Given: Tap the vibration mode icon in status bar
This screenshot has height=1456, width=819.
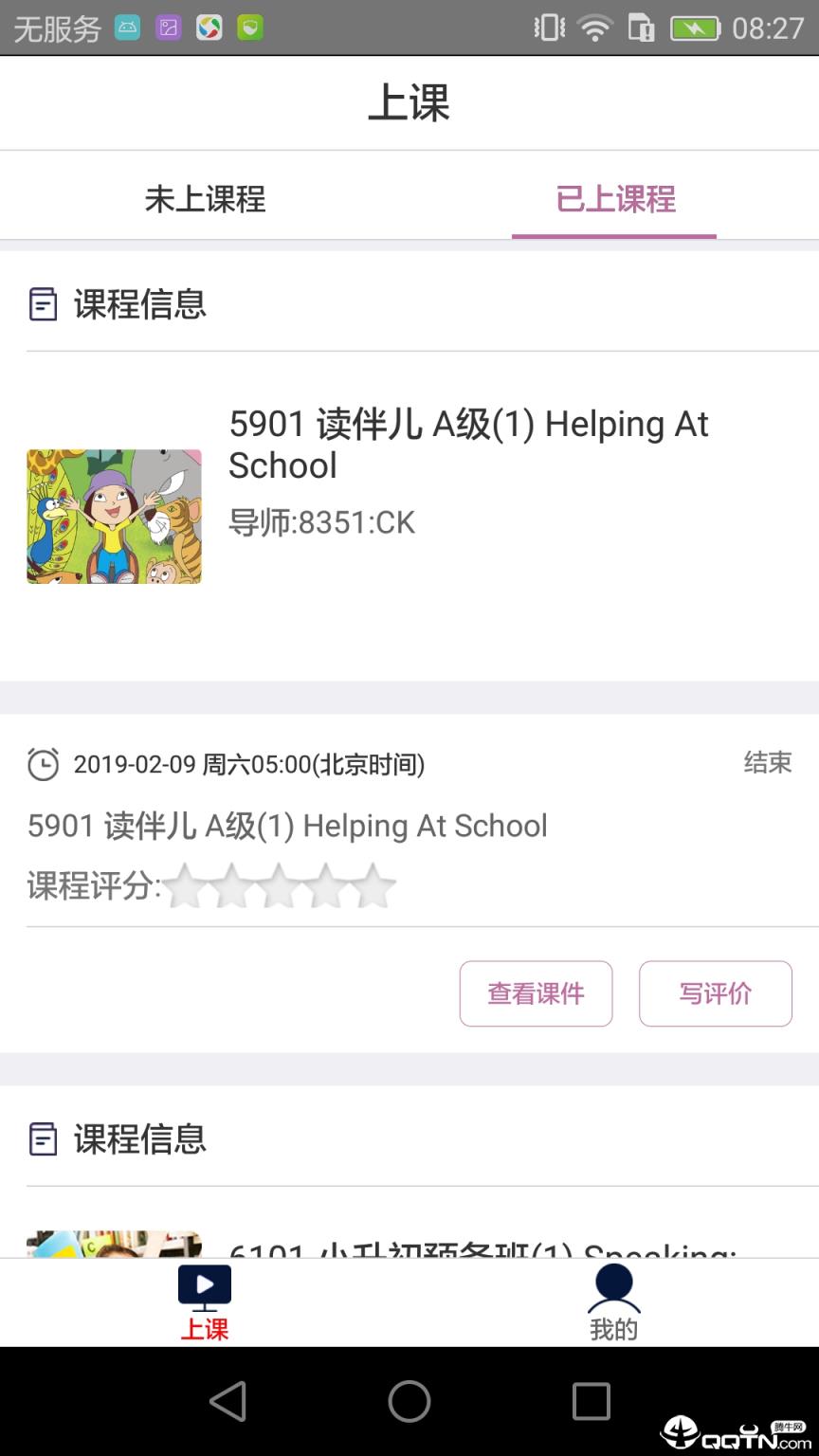Looking at the screenshot, I should (x=547, y=27).
